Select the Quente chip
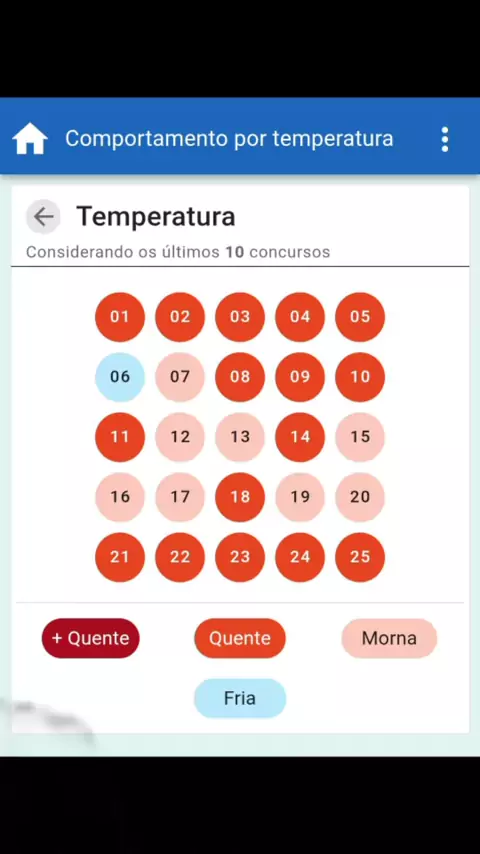 pos(240,638)
